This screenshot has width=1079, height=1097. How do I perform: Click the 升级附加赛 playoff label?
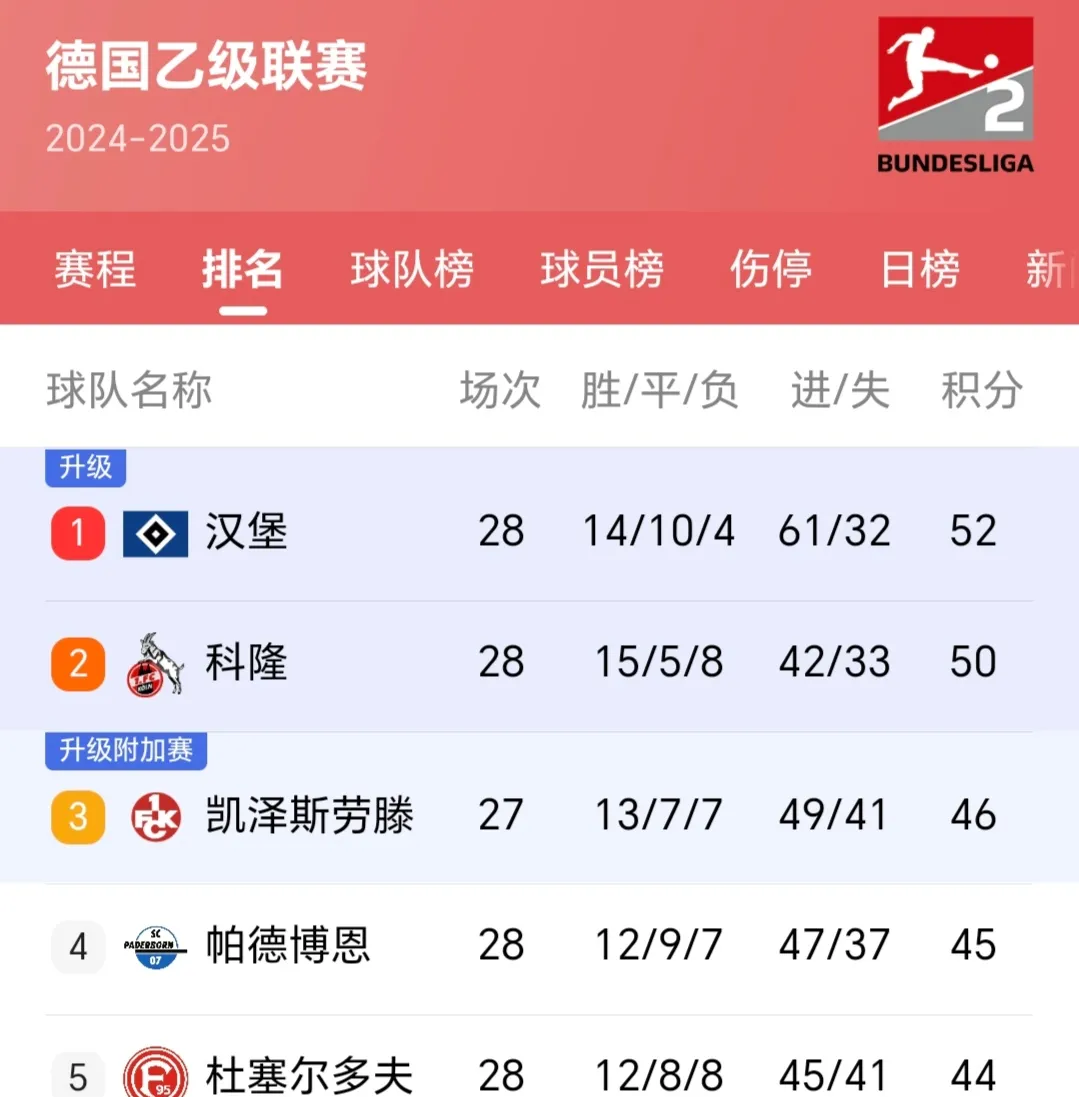click(126, 751)
